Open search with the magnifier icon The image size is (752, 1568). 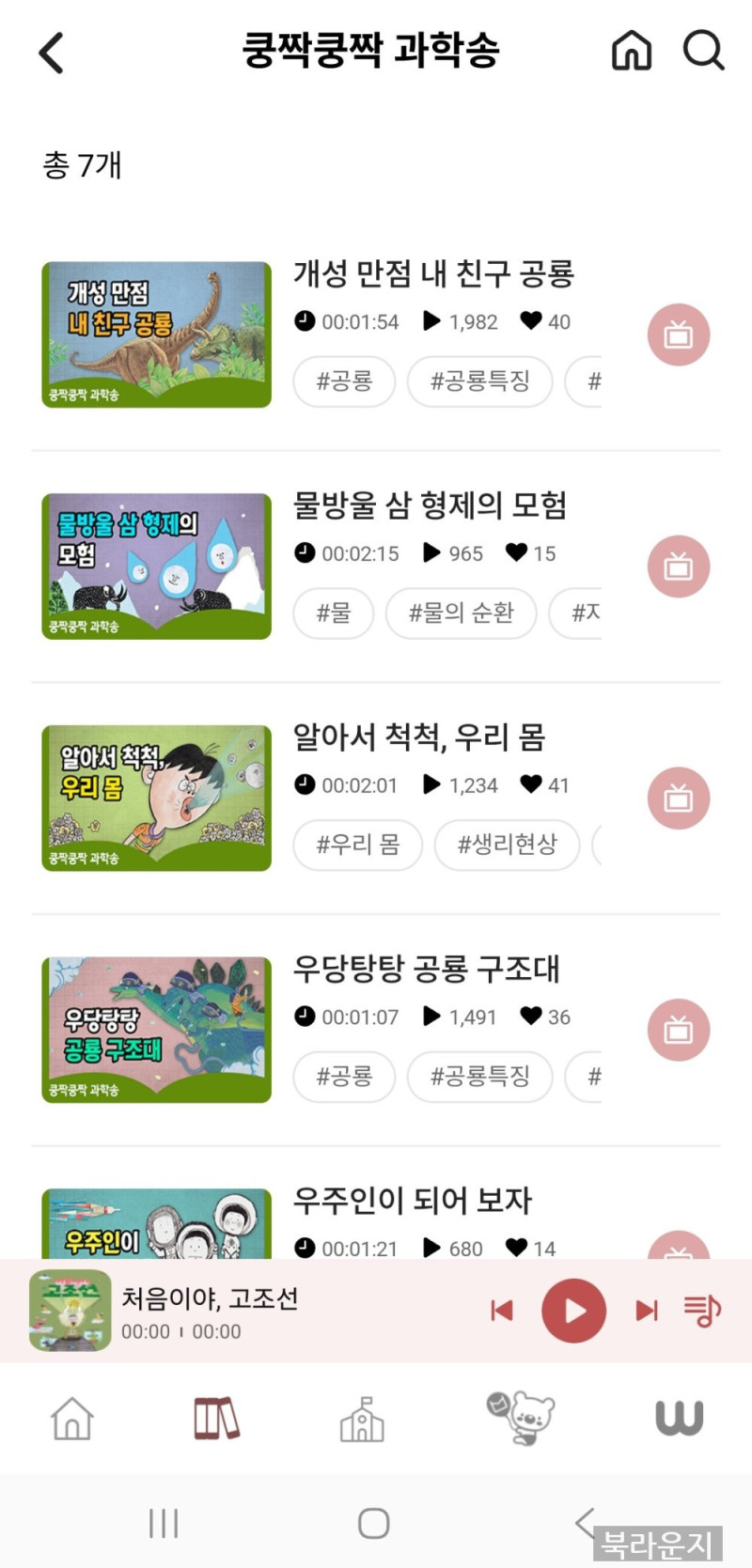coord(703,50)
